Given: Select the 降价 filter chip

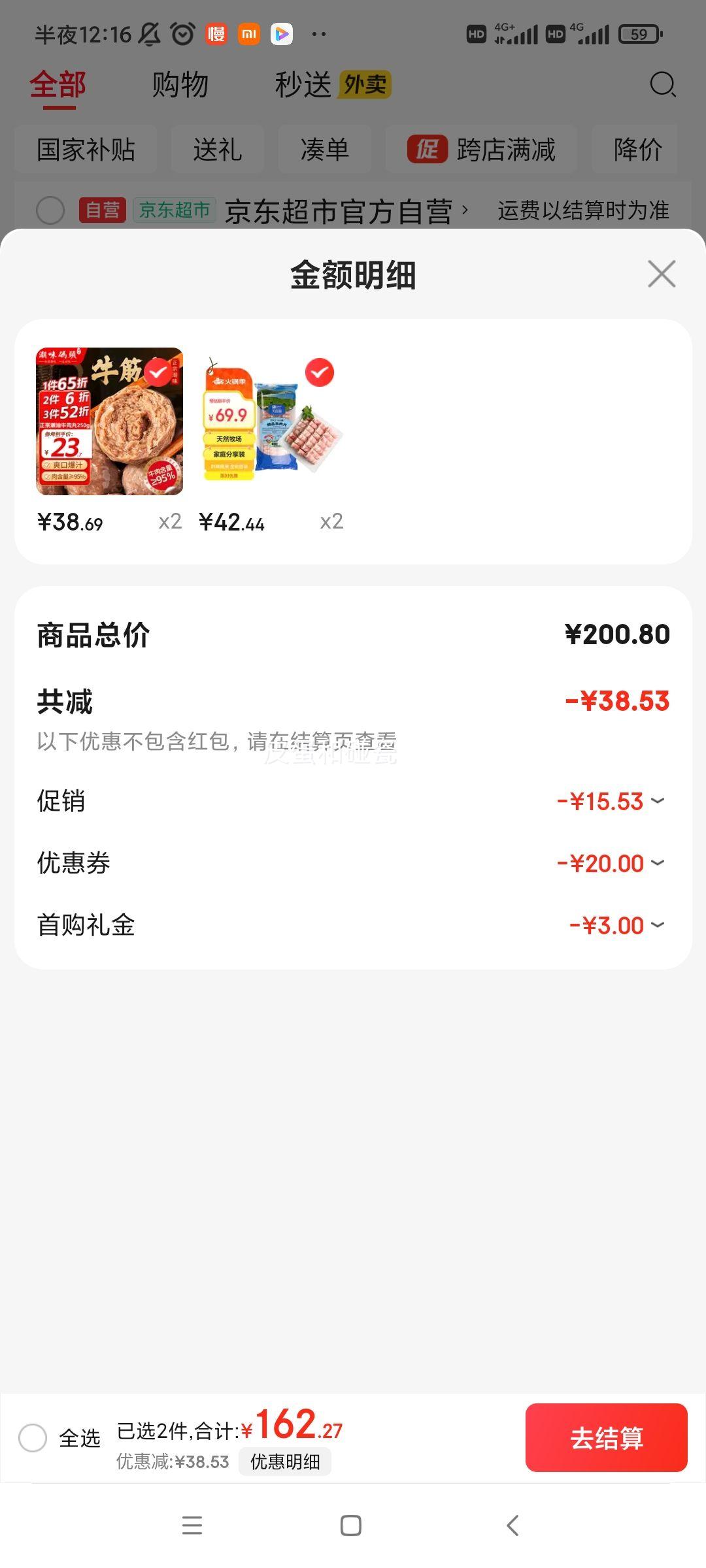Looking at the screenshot, I should 637,150.
